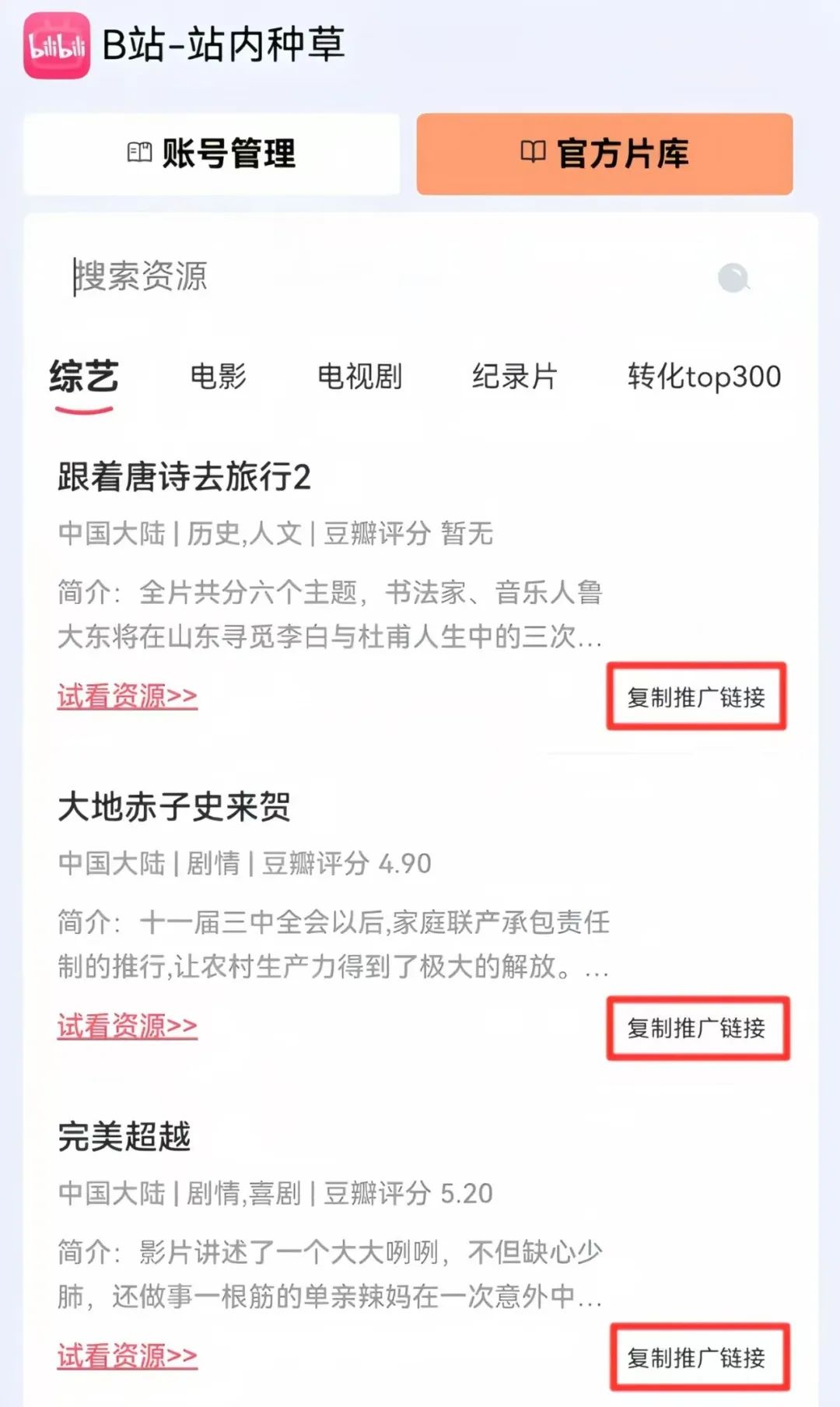Switch to the 官方片库 section
Image resolution: width=840 pixels, height=1407 pixels.
point(604,154)
